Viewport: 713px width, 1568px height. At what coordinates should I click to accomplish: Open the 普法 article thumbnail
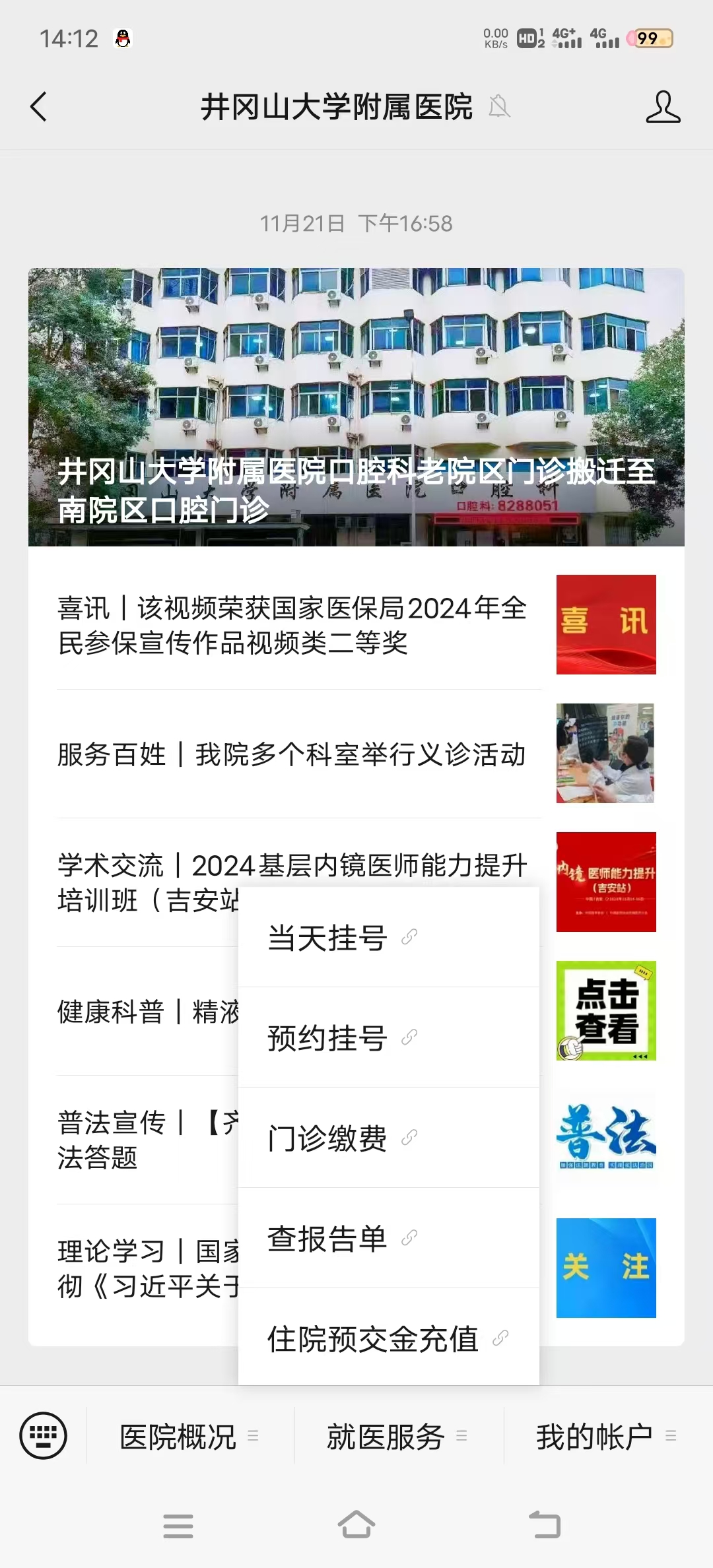606,1139
